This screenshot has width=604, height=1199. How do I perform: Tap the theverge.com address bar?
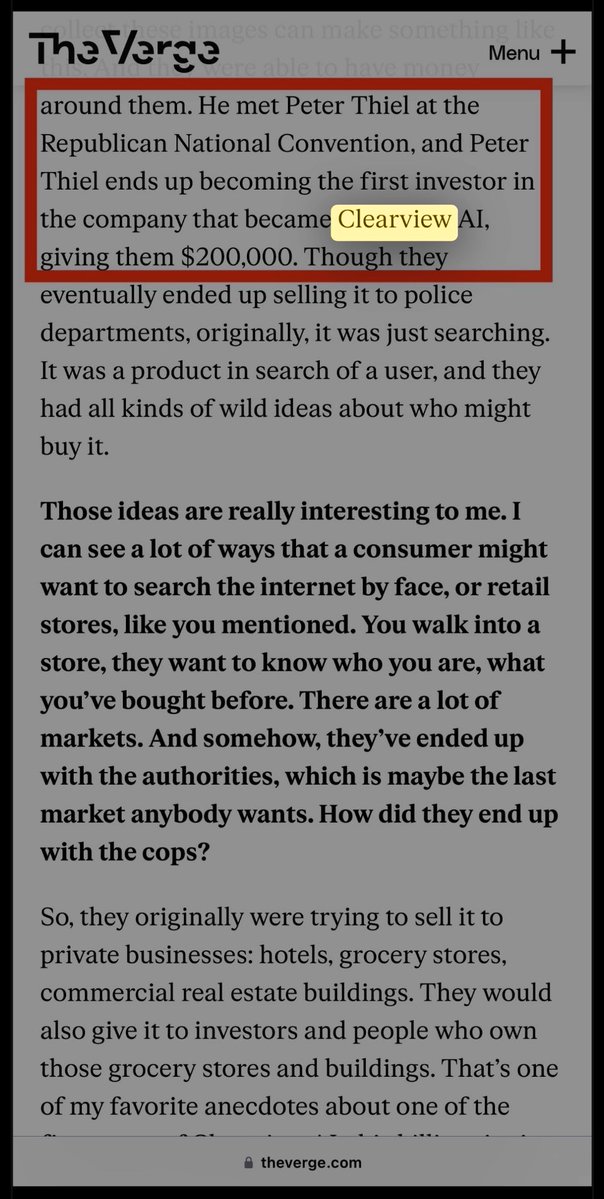(x=301, y=1162)
